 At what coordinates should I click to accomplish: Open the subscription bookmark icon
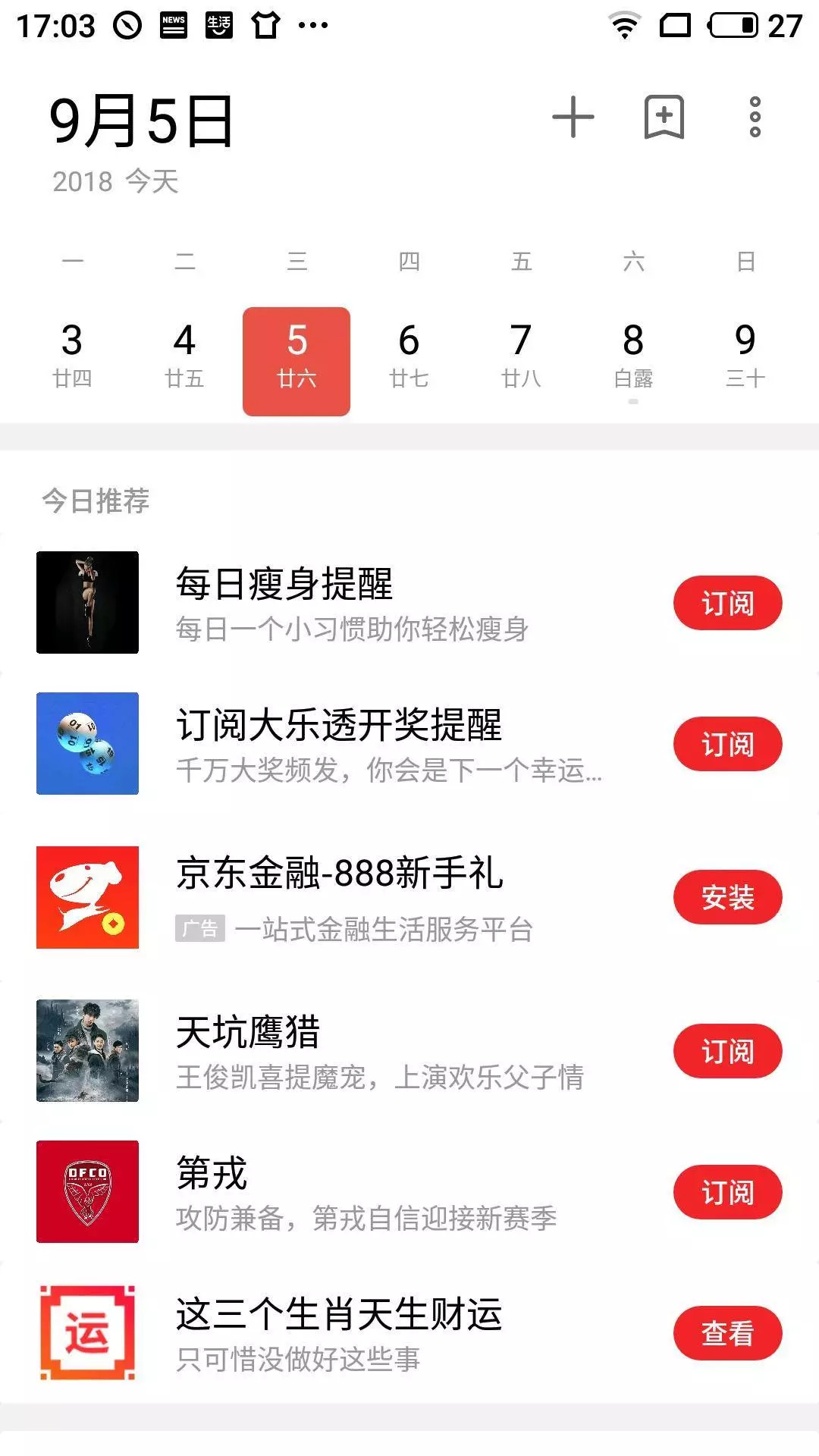(664, 118)
